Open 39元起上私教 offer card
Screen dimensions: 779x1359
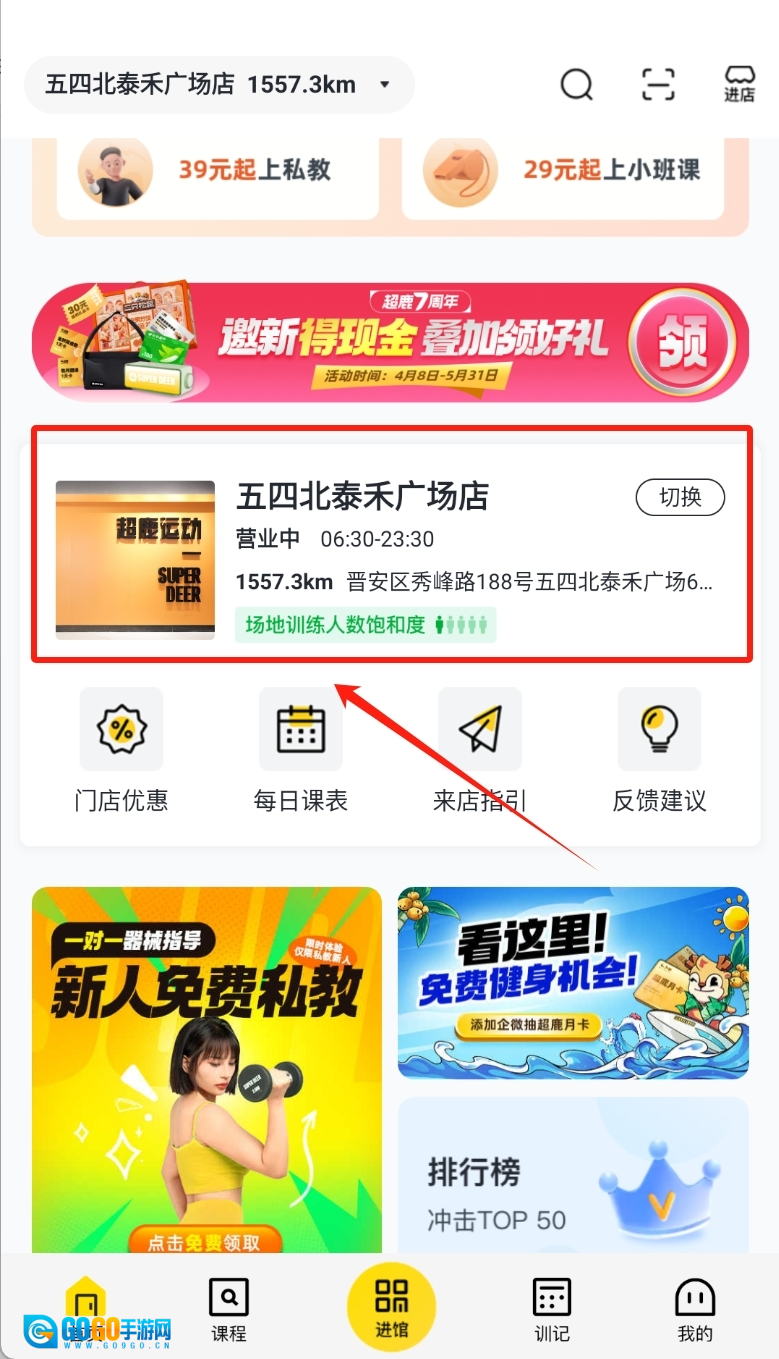coord(218,171)
